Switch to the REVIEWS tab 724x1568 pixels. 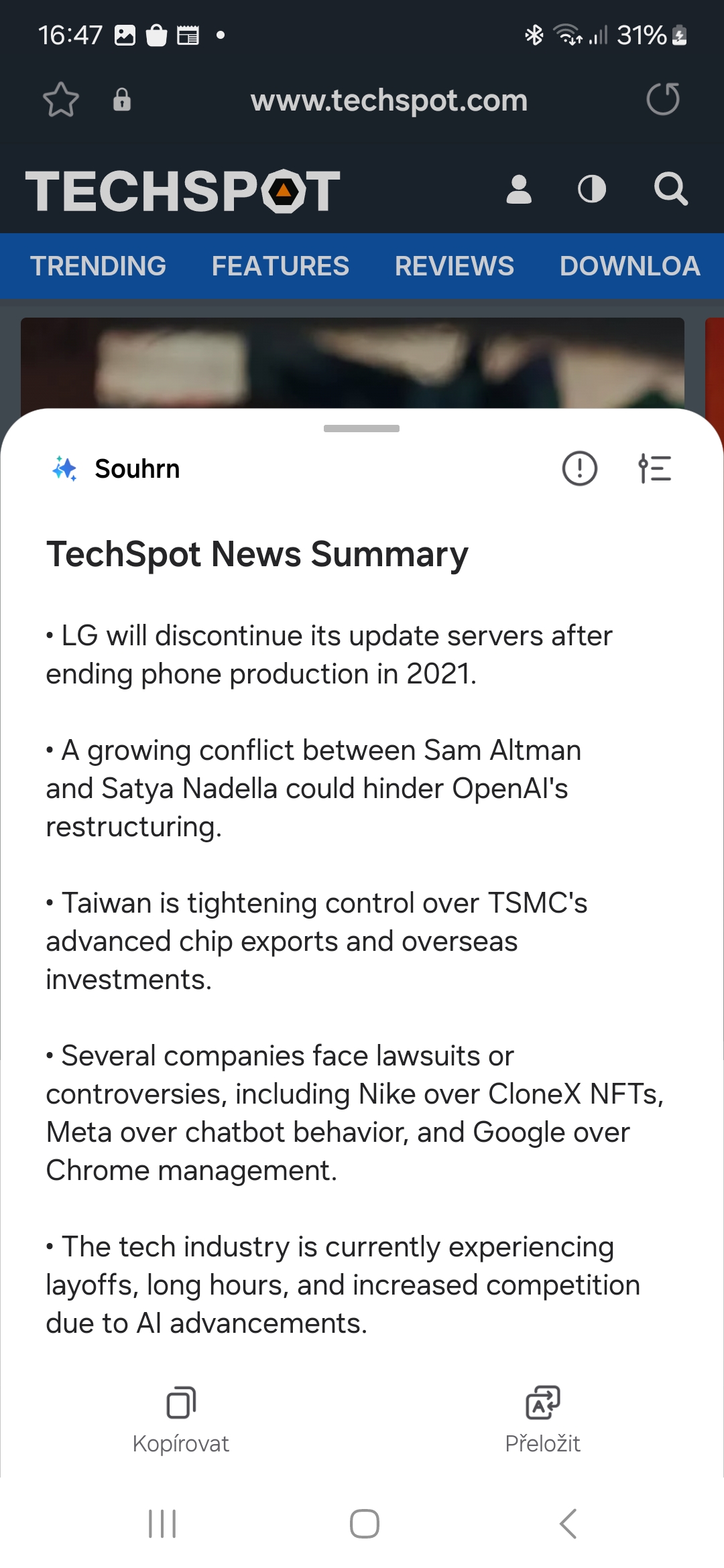[454, 266]
